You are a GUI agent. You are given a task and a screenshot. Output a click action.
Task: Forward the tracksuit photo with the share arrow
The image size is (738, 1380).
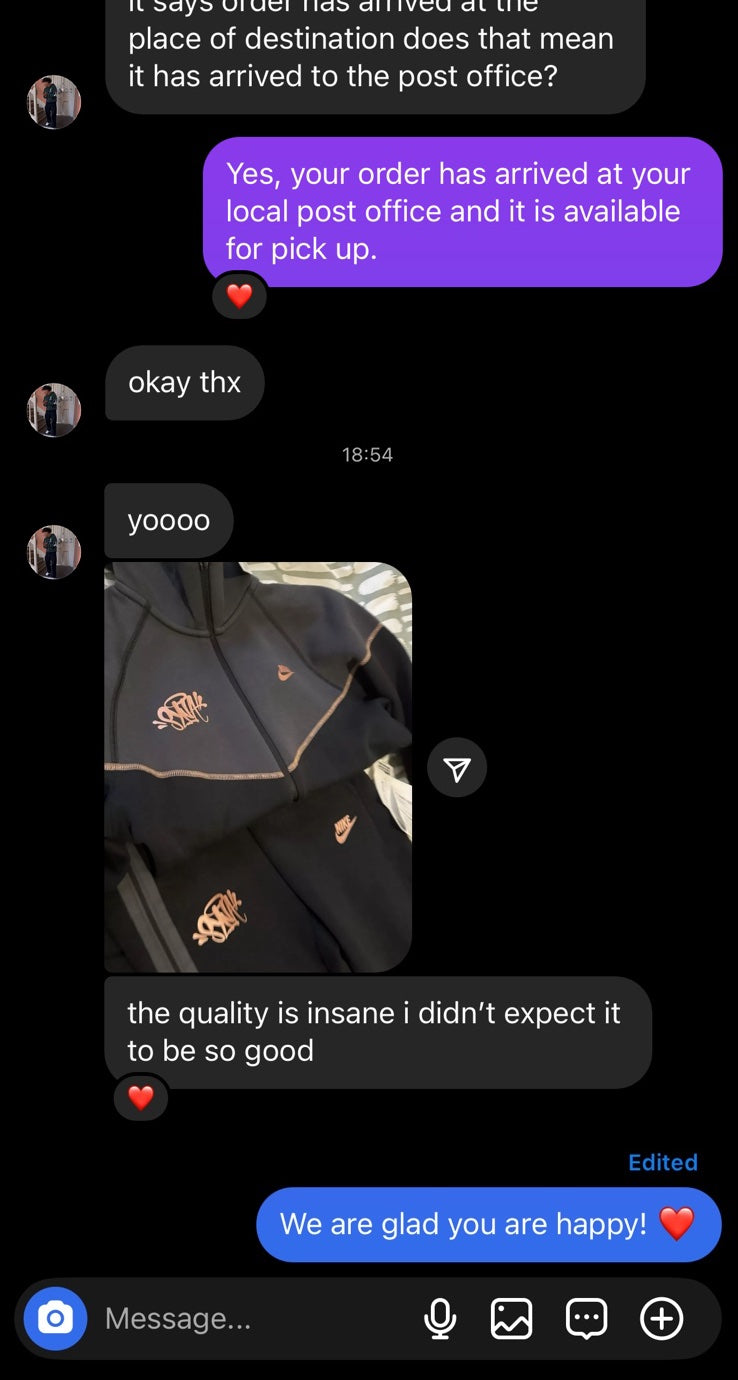tap(457, 768)
